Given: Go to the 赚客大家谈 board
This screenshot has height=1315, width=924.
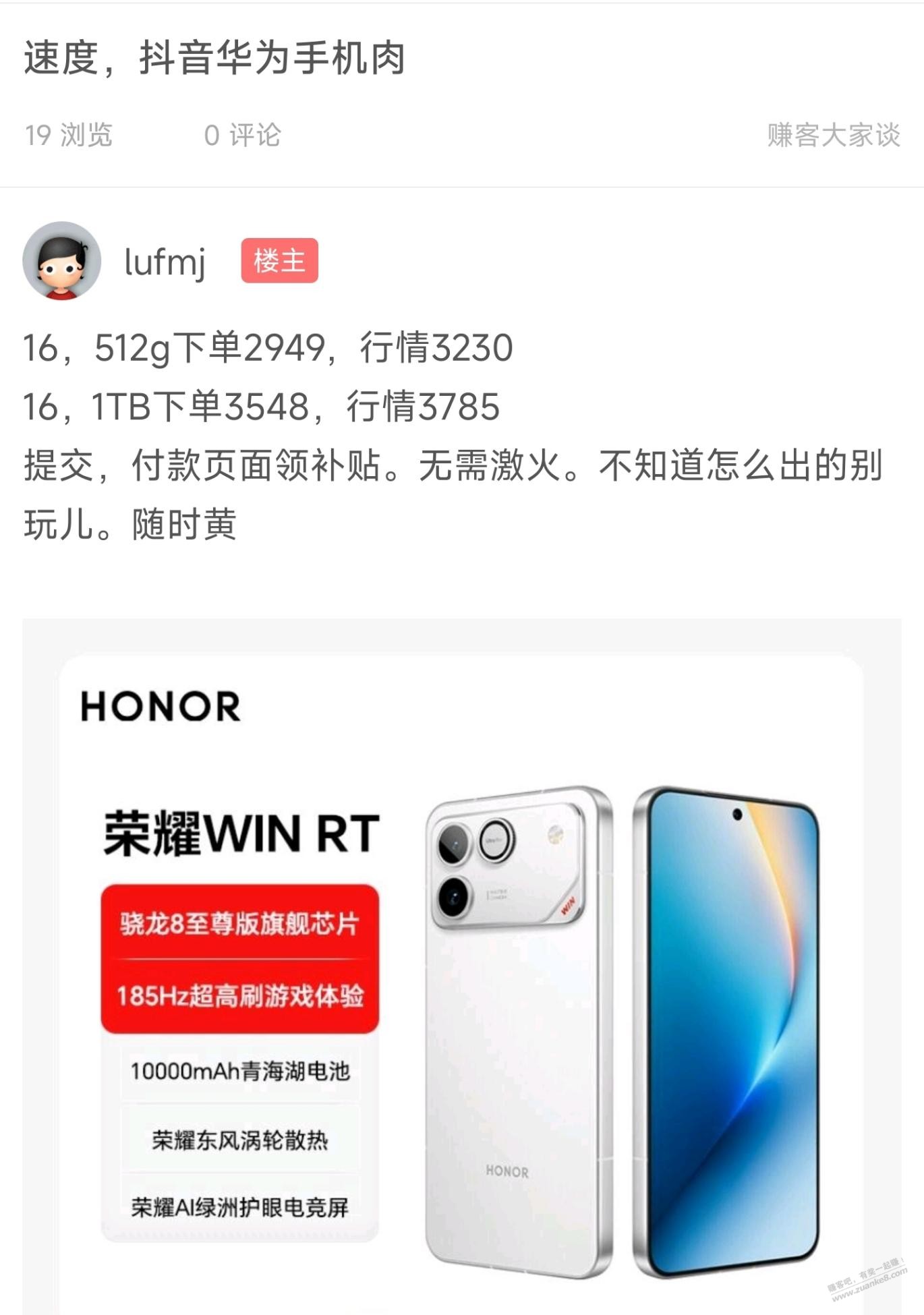Looking at the screenshot, I should pyautogui.click(x=833, y=135).
